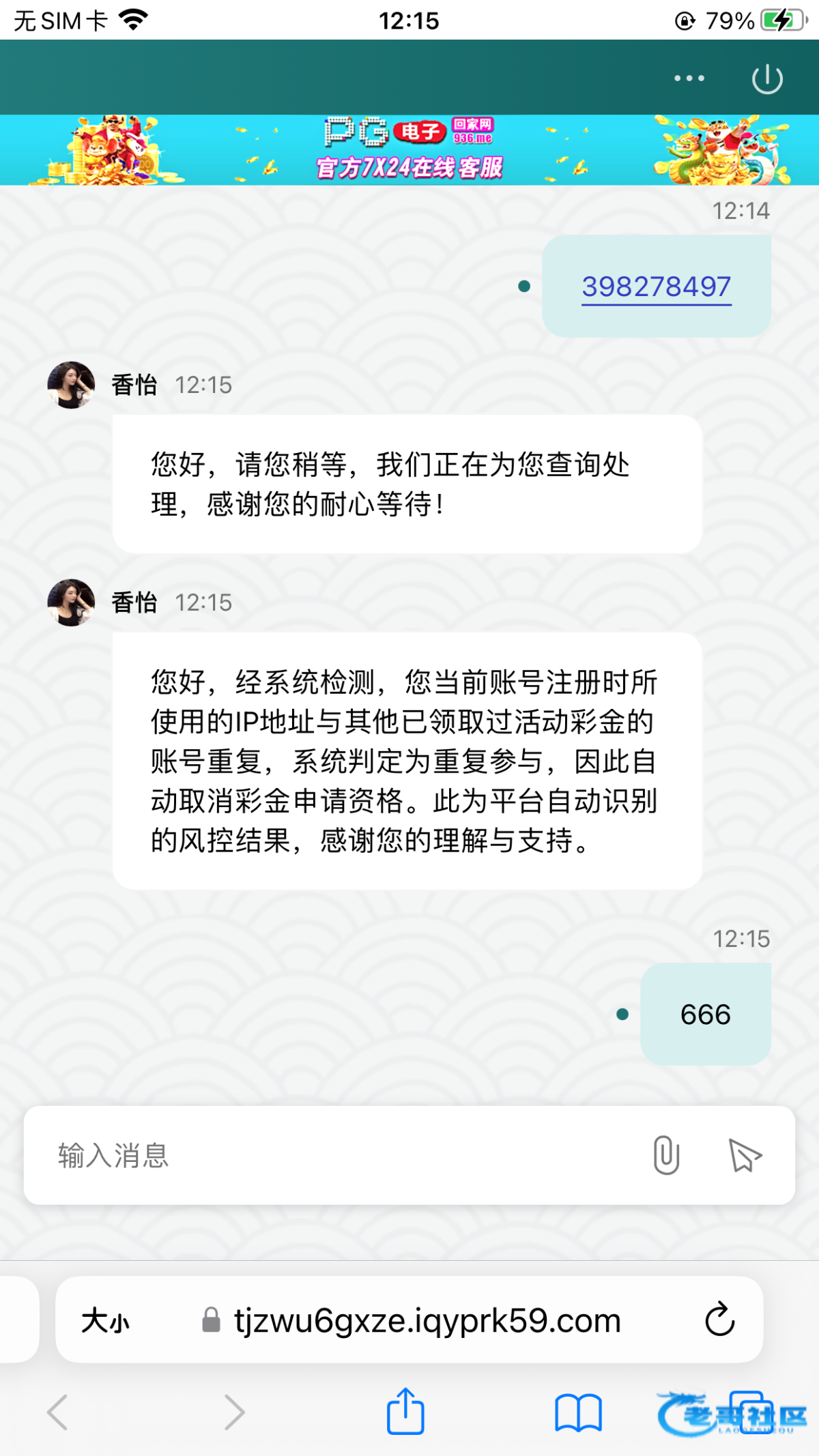Open the three-dot menu in header
The height and width of the screenshot is (1456, 819).
[689, 78]
